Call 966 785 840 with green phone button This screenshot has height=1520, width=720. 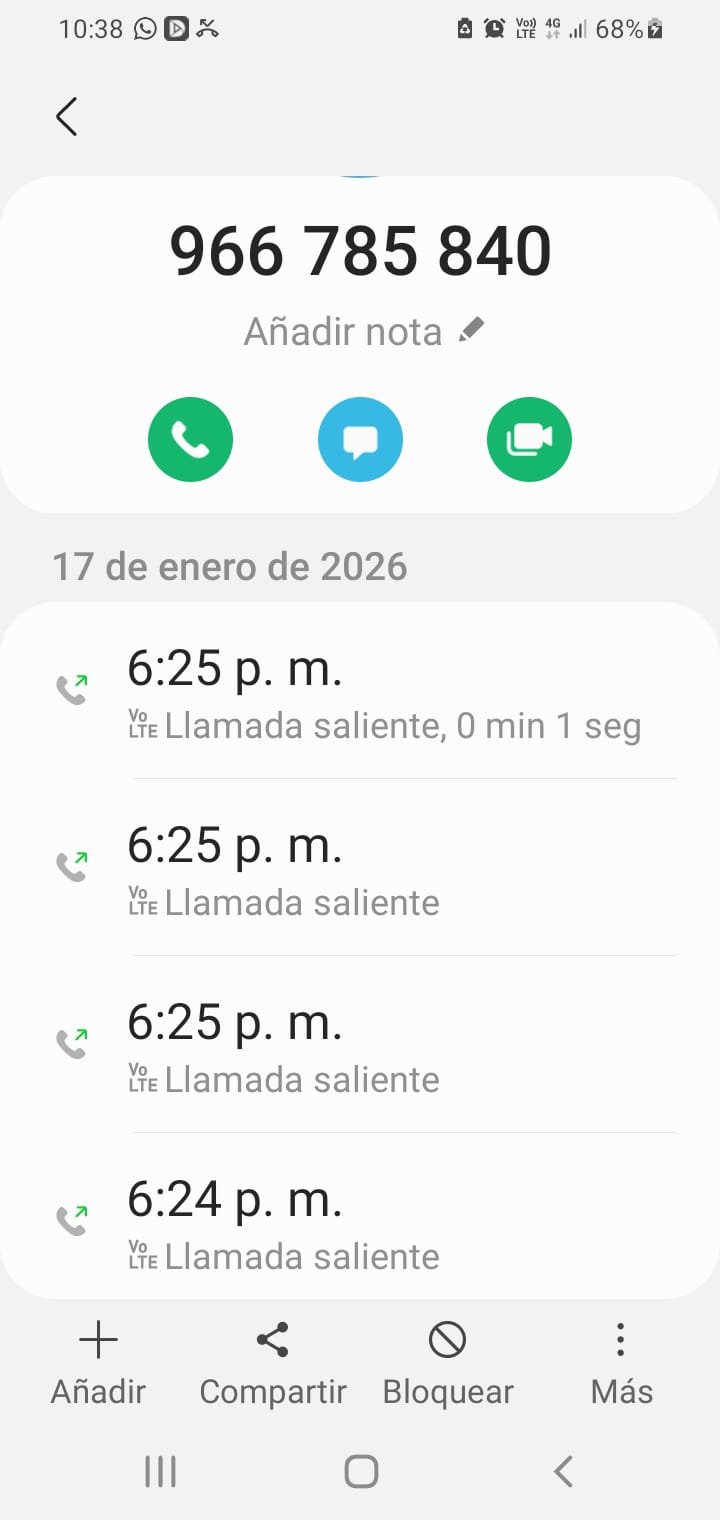[190, 439]
